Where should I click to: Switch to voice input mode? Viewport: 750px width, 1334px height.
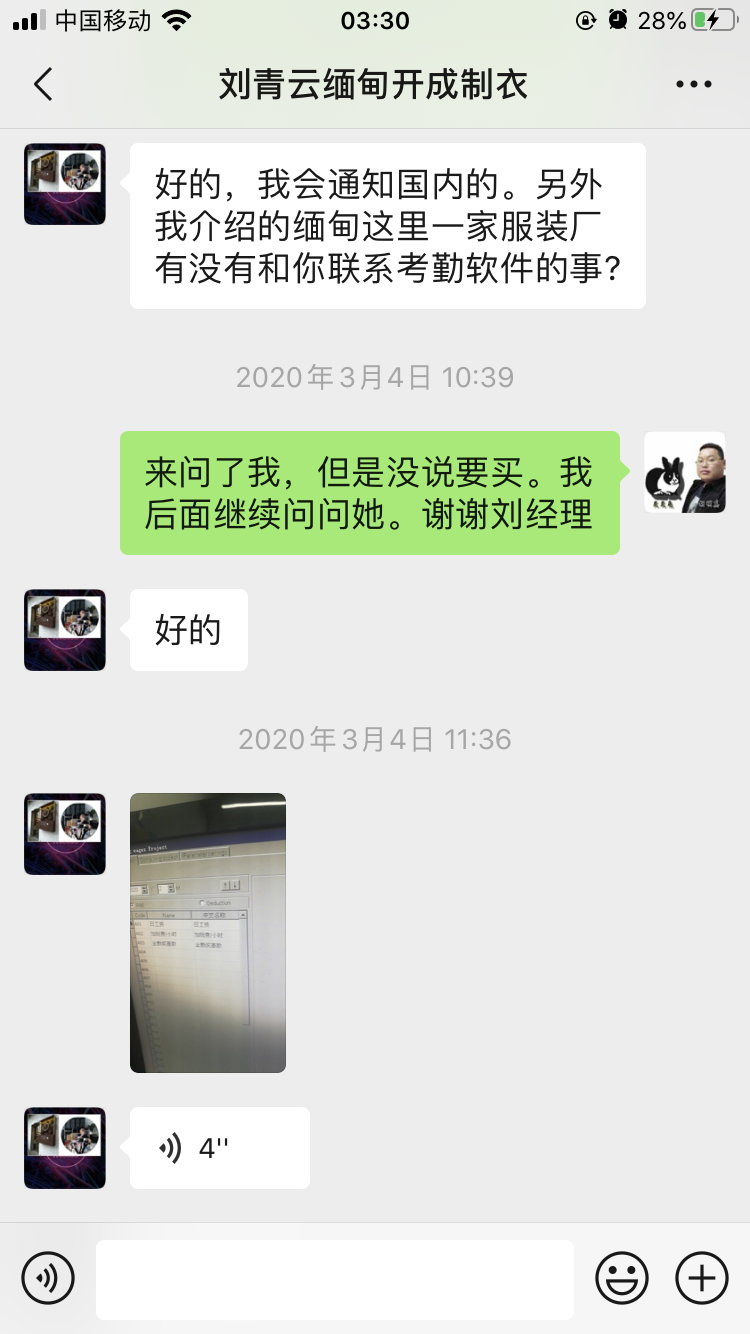48,1278
